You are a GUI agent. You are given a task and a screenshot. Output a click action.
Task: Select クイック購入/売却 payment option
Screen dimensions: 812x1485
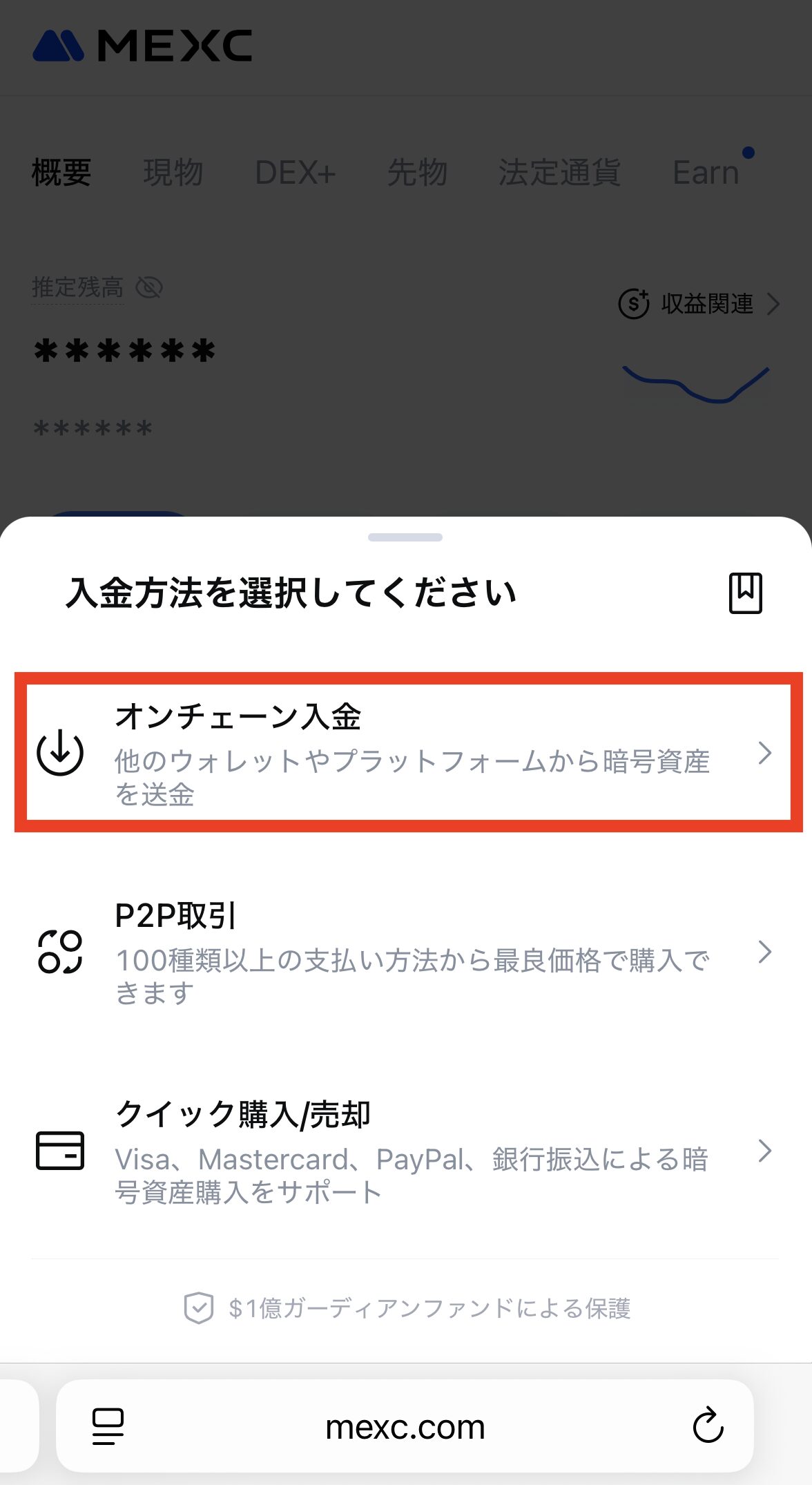pyautogui.click(x=406, y=1151)
